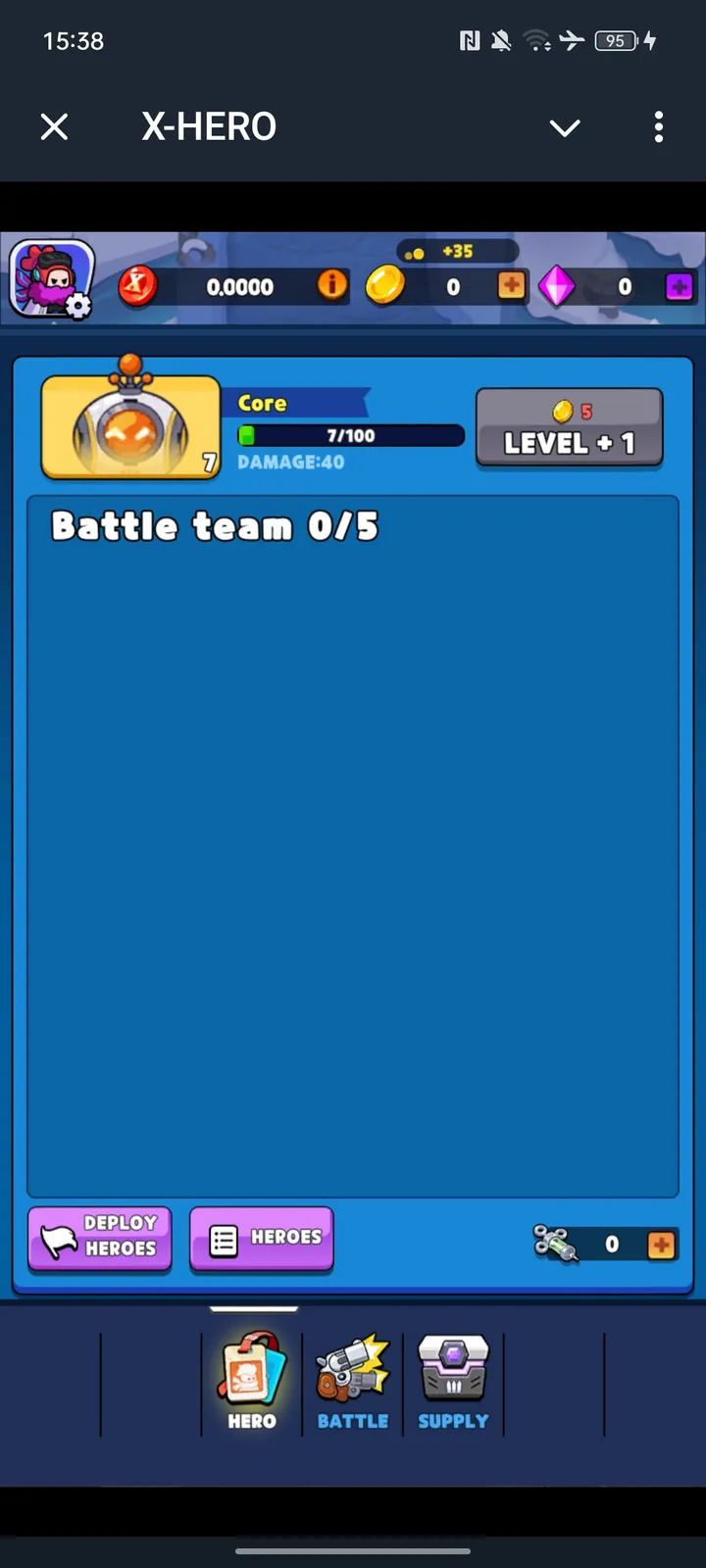706x1568 pixels.
Task: Add more pink gems
Action: click(x=680, y=286)
